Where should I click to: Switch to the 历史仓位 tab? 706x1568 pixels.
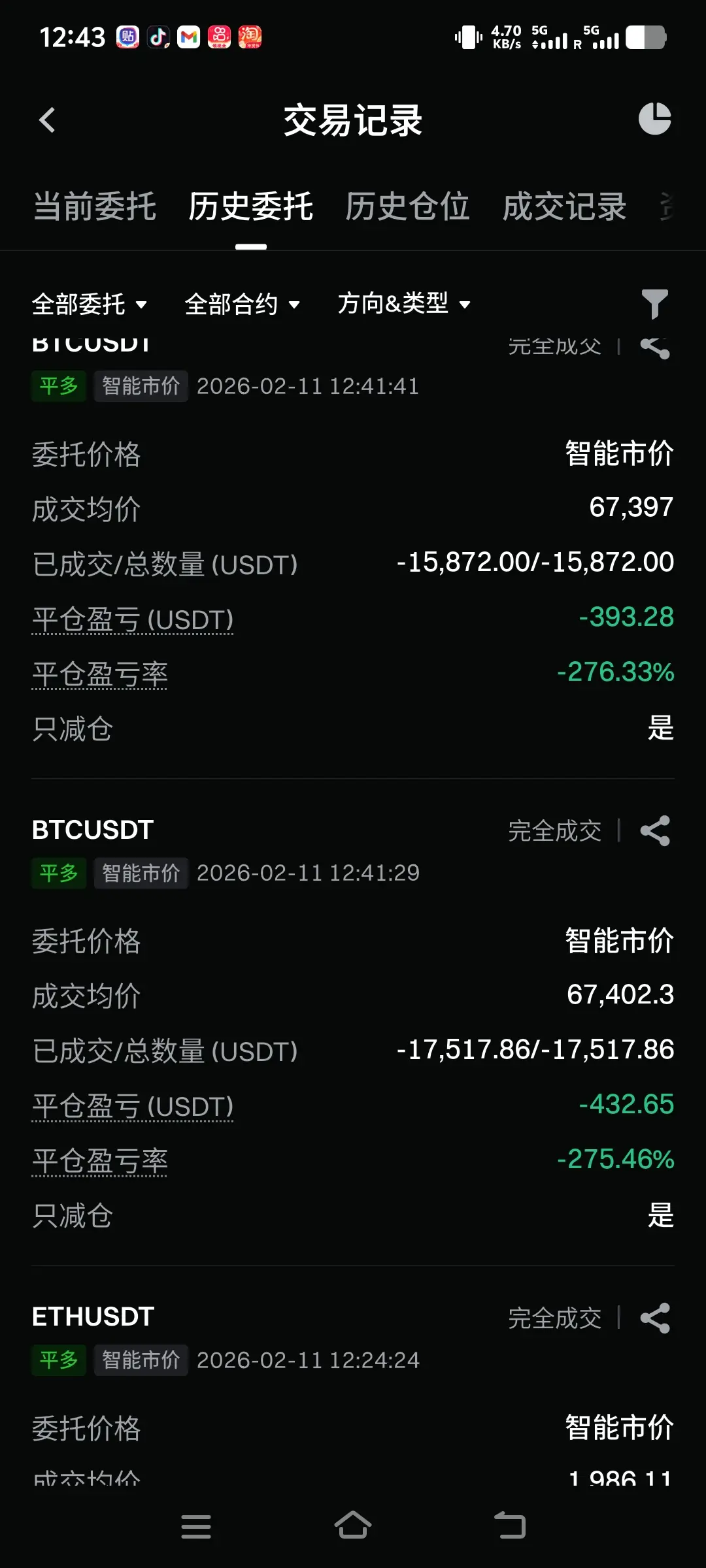[407, 206]
